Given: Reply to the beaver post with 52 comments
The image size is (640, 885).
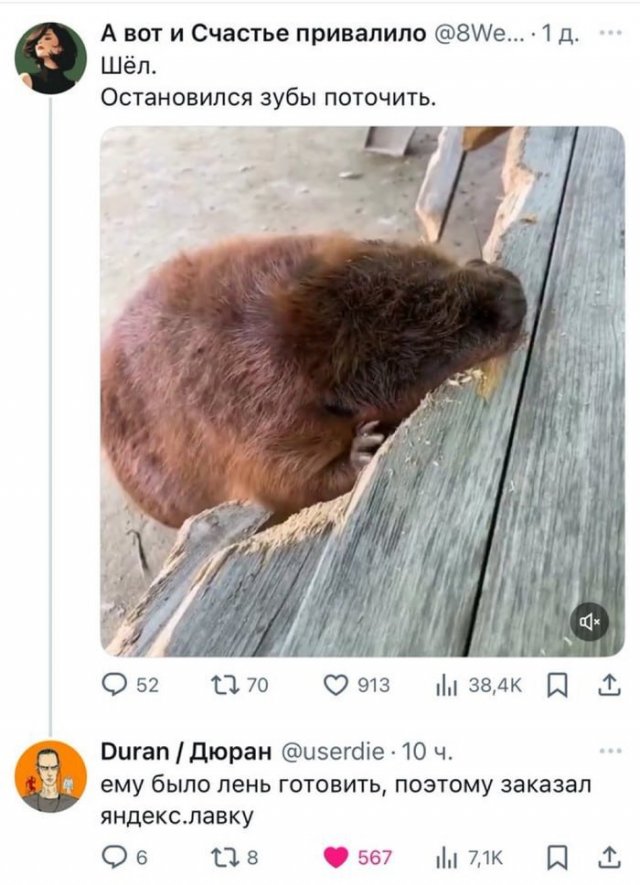Looking at the screenshot, I should (116, 684).
